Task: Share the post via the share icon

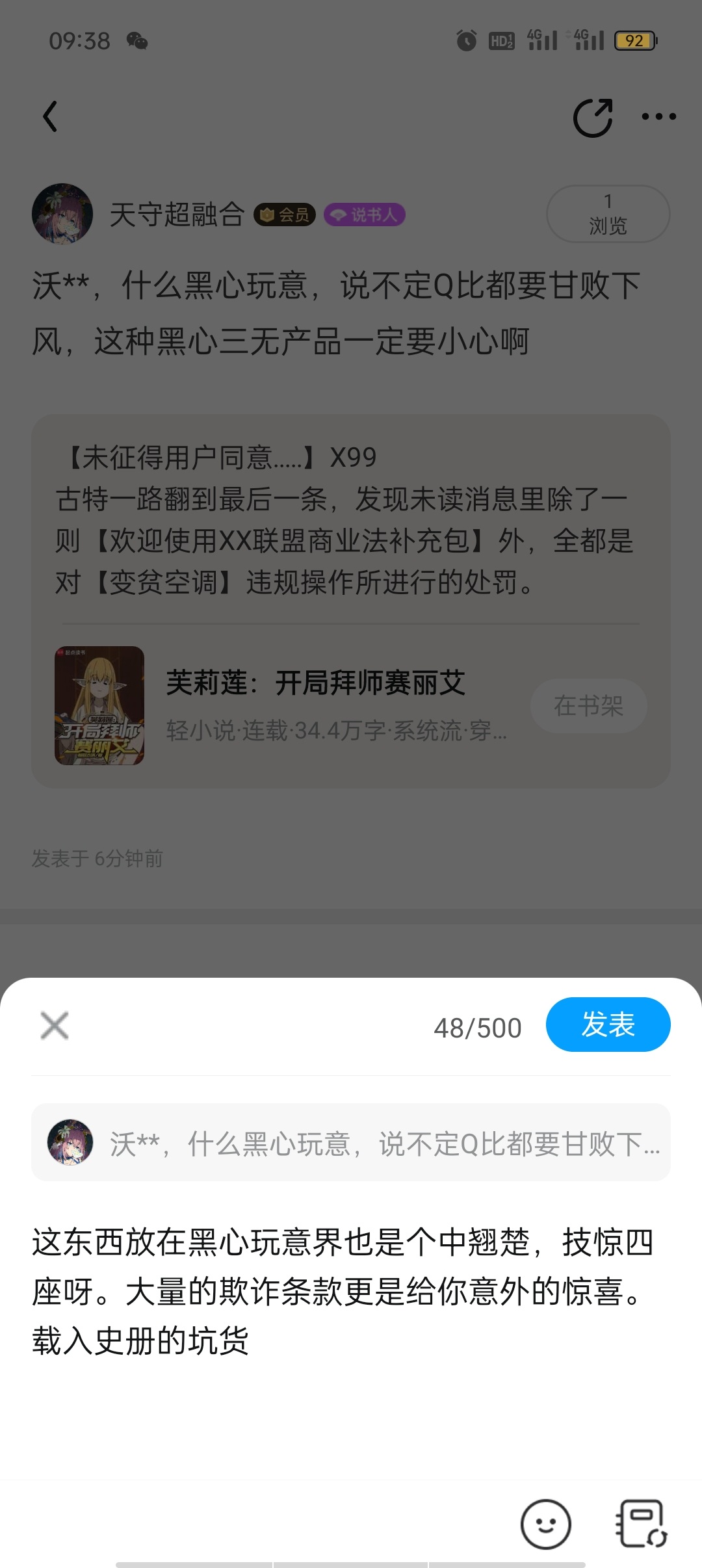Action: click(593, 118)
